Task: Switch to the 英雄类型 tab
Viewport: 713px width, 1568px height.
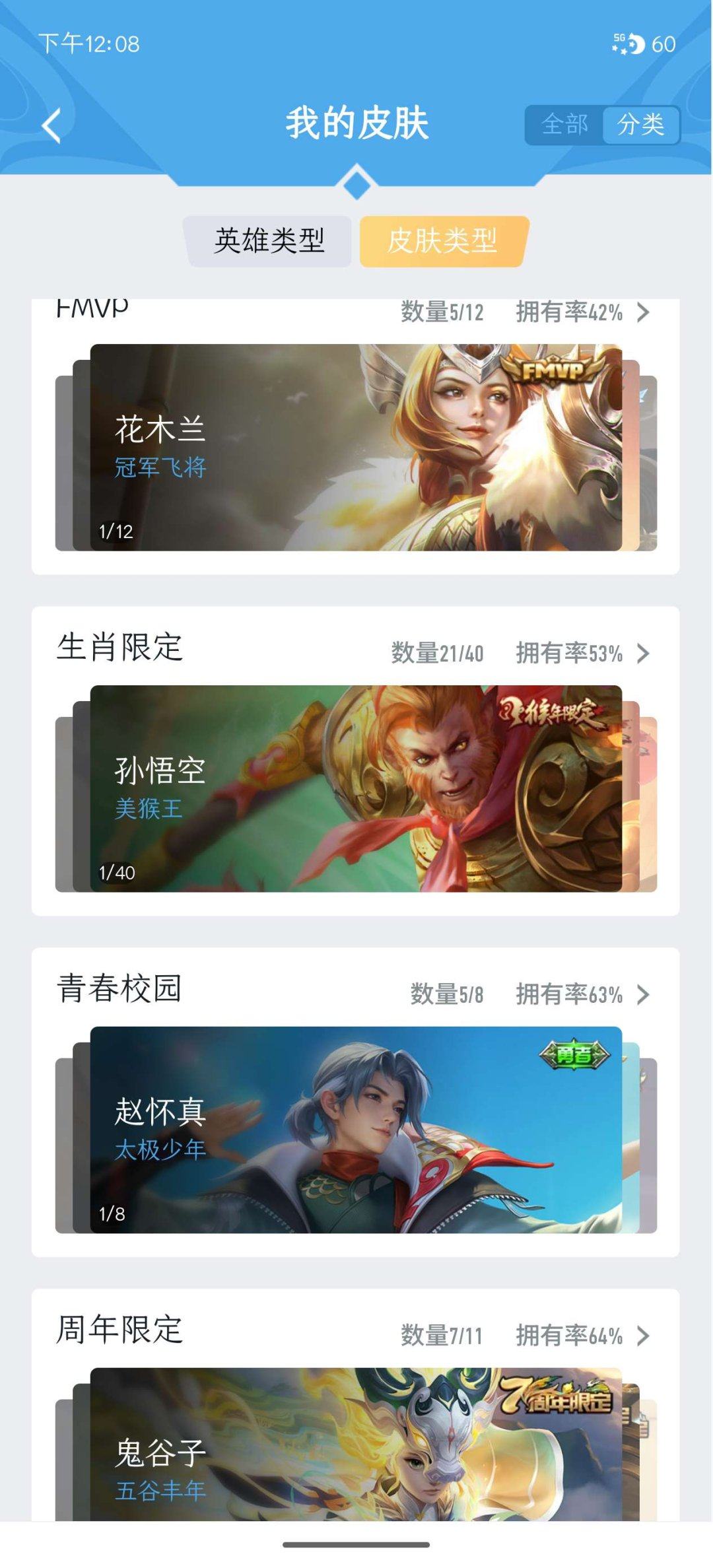Action: (269, 241)
